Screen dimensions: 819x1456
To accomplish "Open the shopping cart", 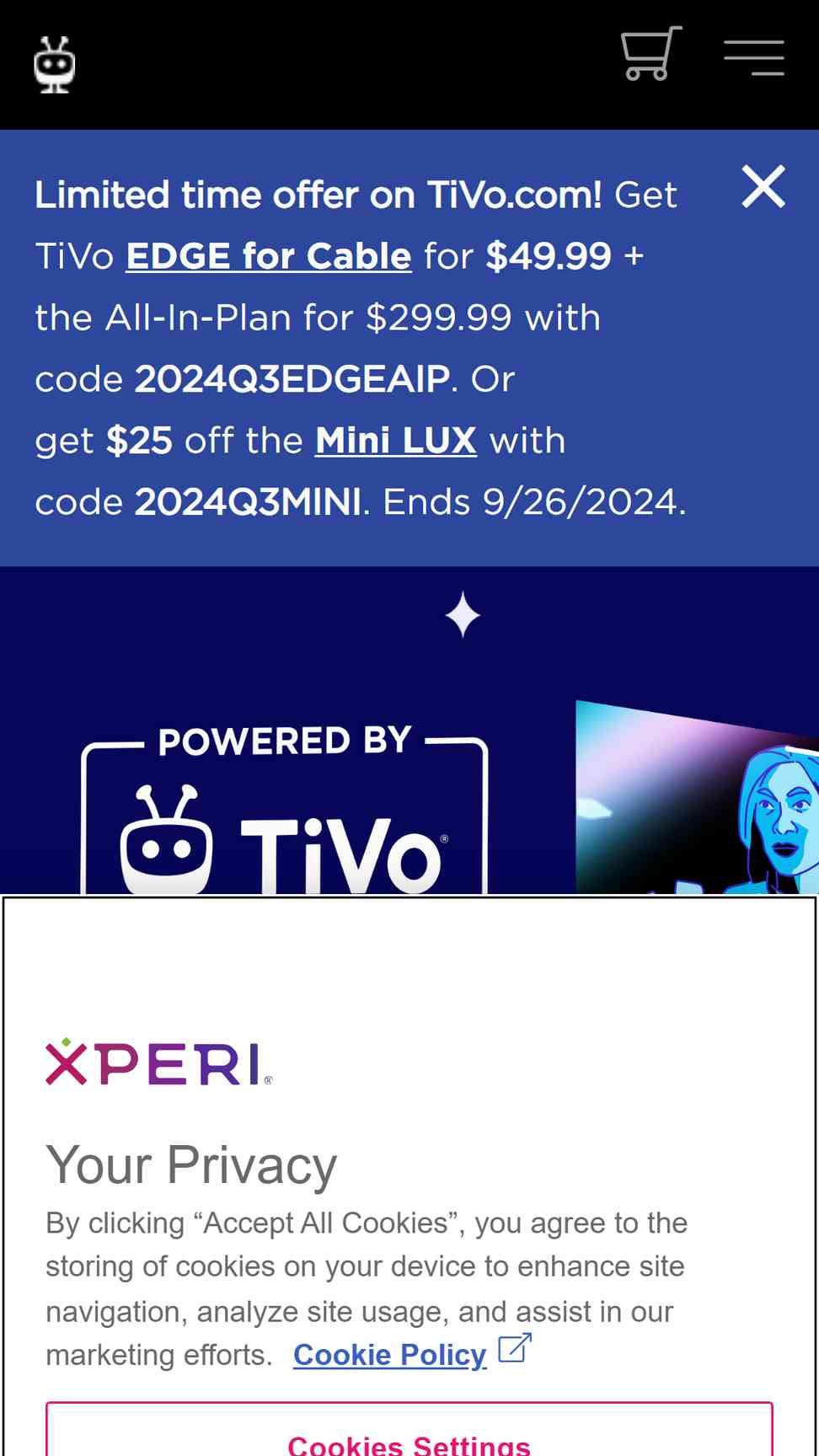I will [x=650, y=54].
